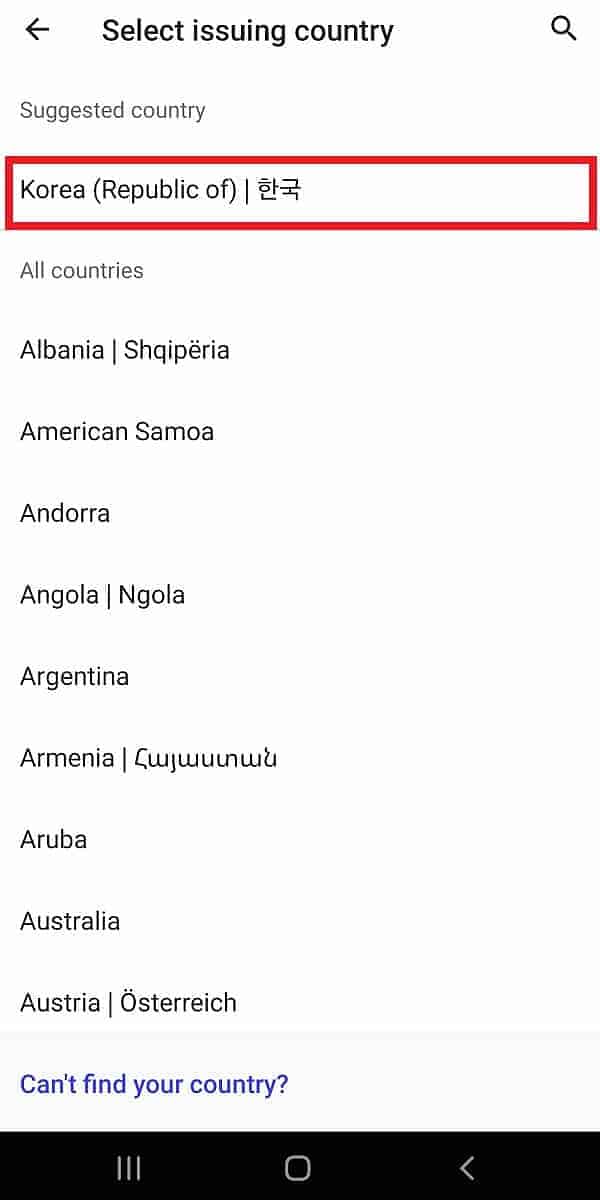Open the country search icon
This screenshot has width=600, height=1200.
(x=564, y=29)
